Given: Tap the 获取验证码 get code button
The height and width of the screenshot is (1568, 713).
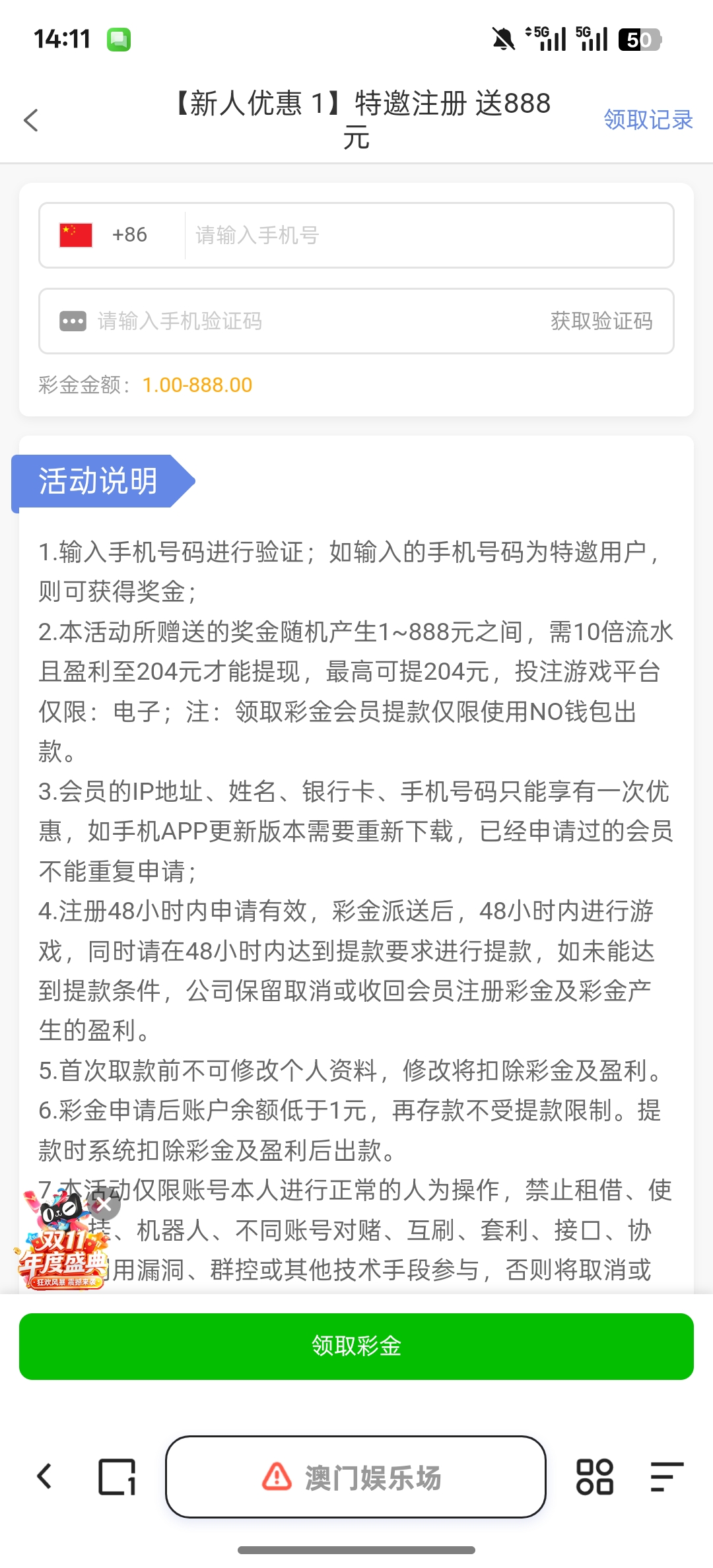Looking at the screenshot, I should pos(599,321).
